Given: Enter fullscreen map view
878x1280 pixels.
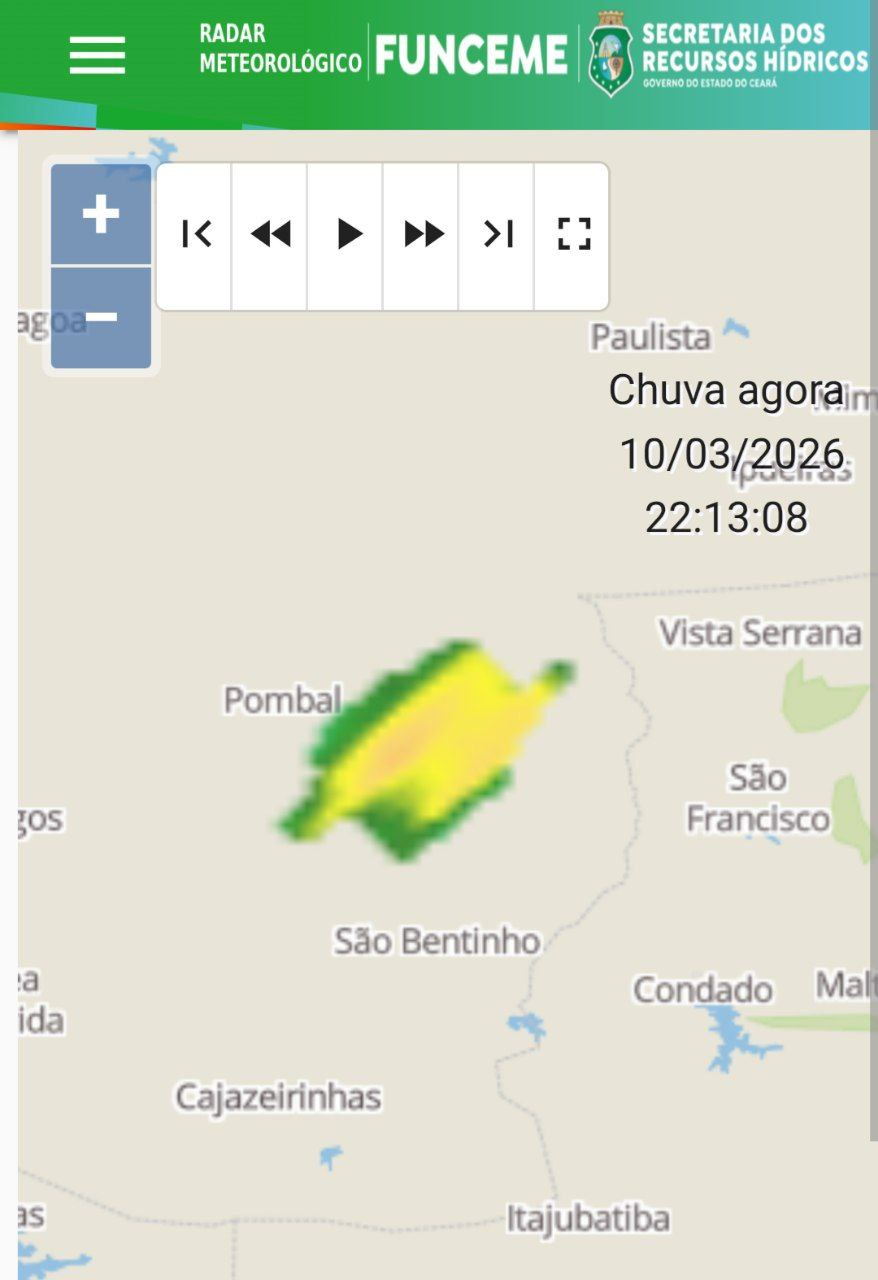Looking at the screenshot, I should 573,235.
